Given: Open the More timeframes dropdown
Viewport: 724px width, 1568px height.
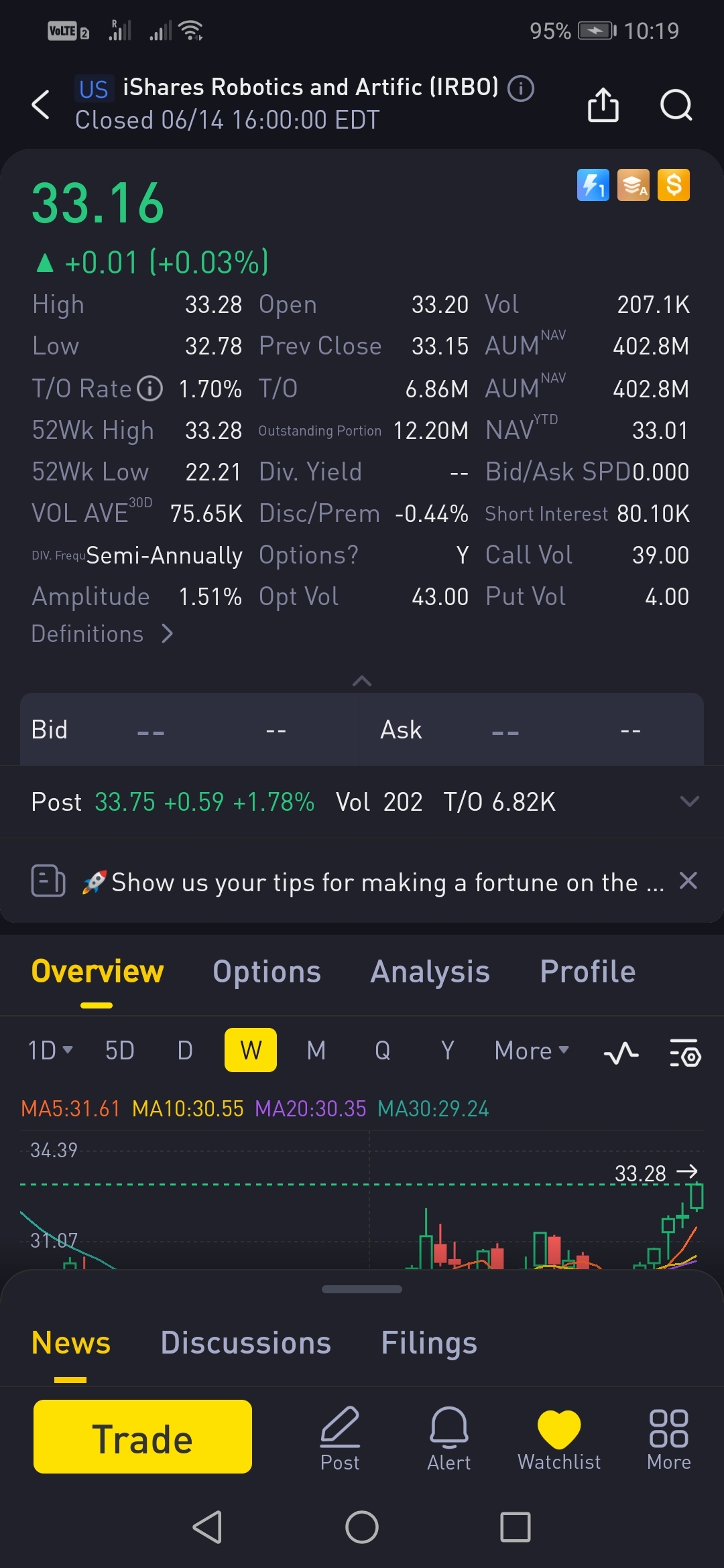Looking at the screenshot, I should tap(531, 1050).
